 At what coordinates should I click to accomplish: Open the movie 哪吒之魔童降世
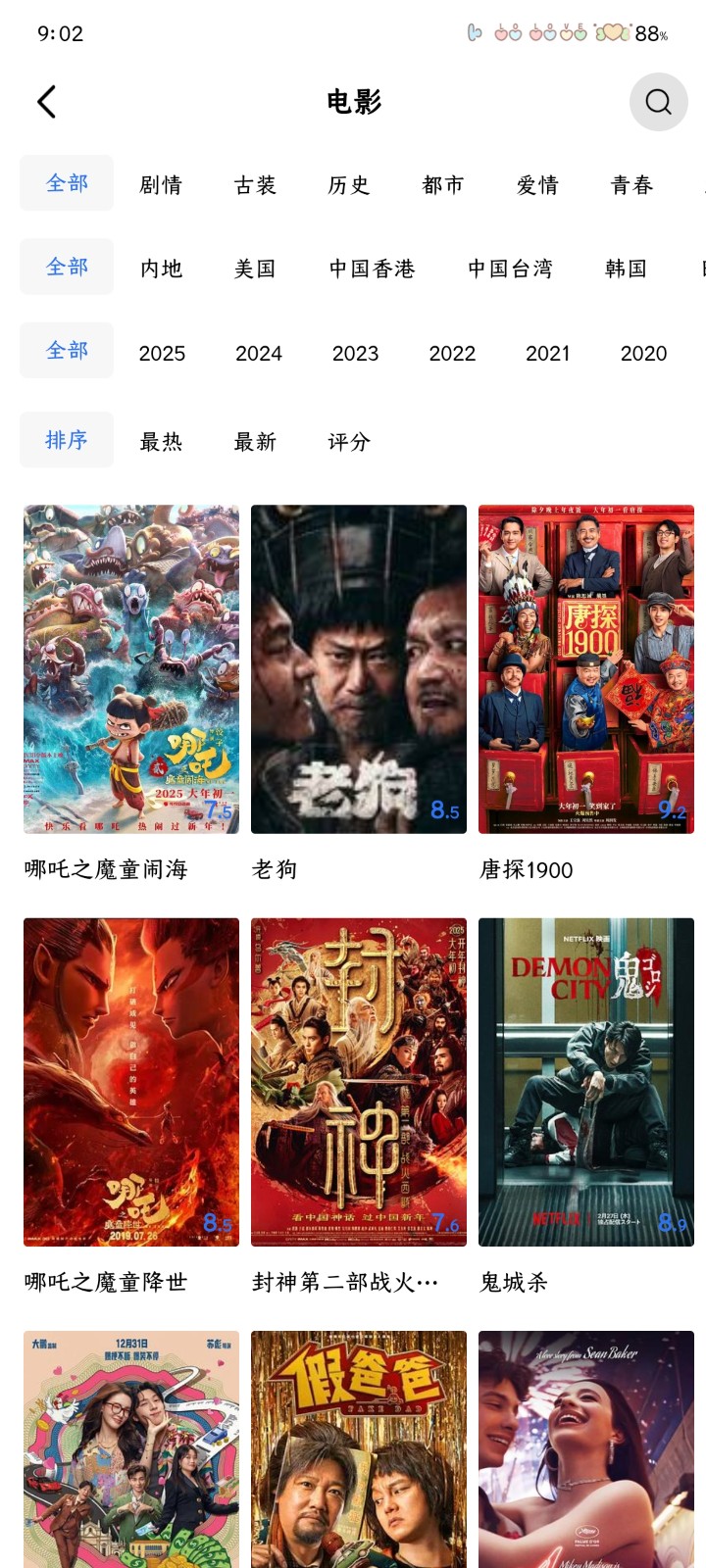click(131, 1082)
